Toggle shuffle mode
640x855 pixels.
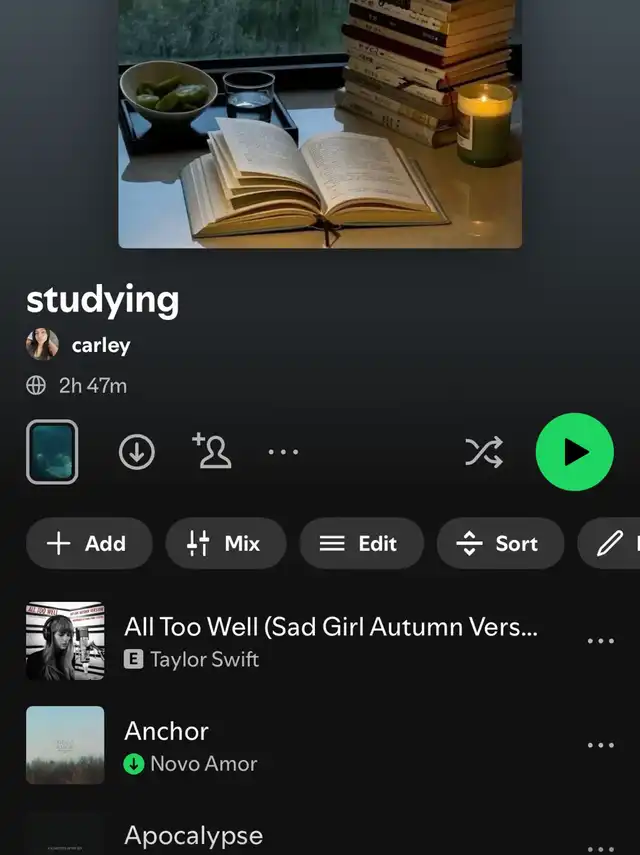point(484,453)
